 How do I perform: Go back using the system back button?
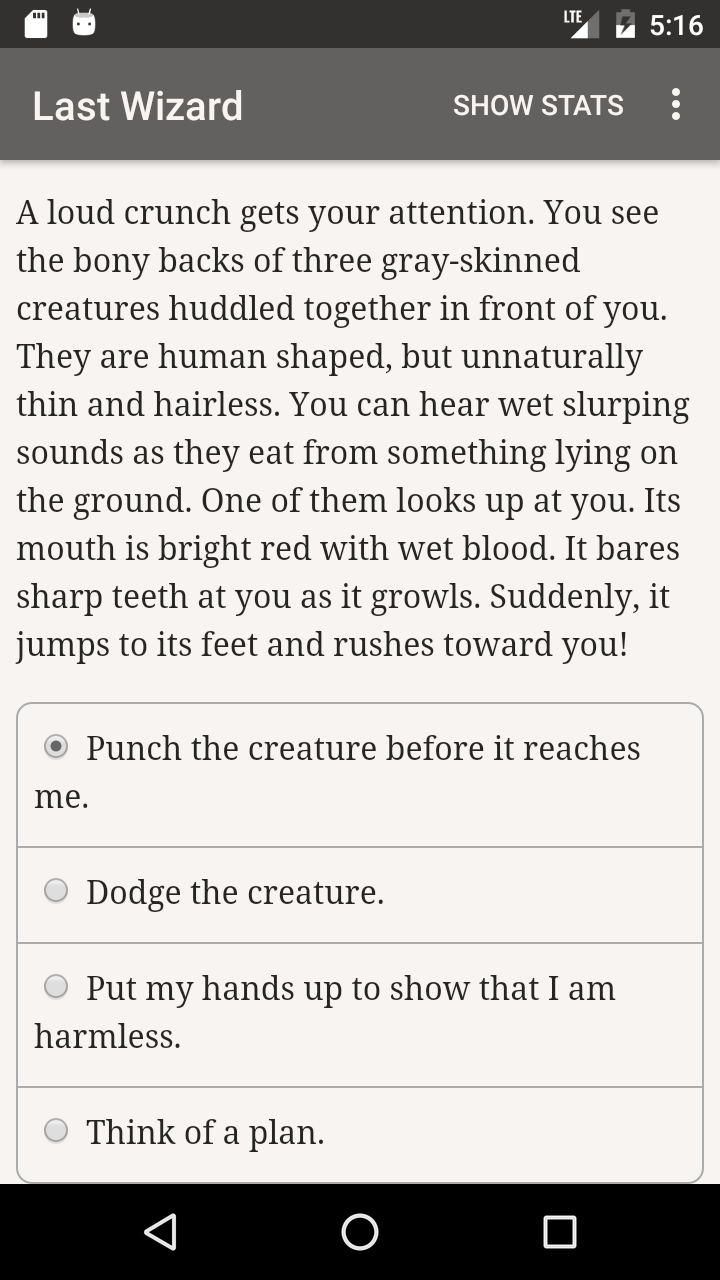pyautogui.click(x=160, y=1232)
